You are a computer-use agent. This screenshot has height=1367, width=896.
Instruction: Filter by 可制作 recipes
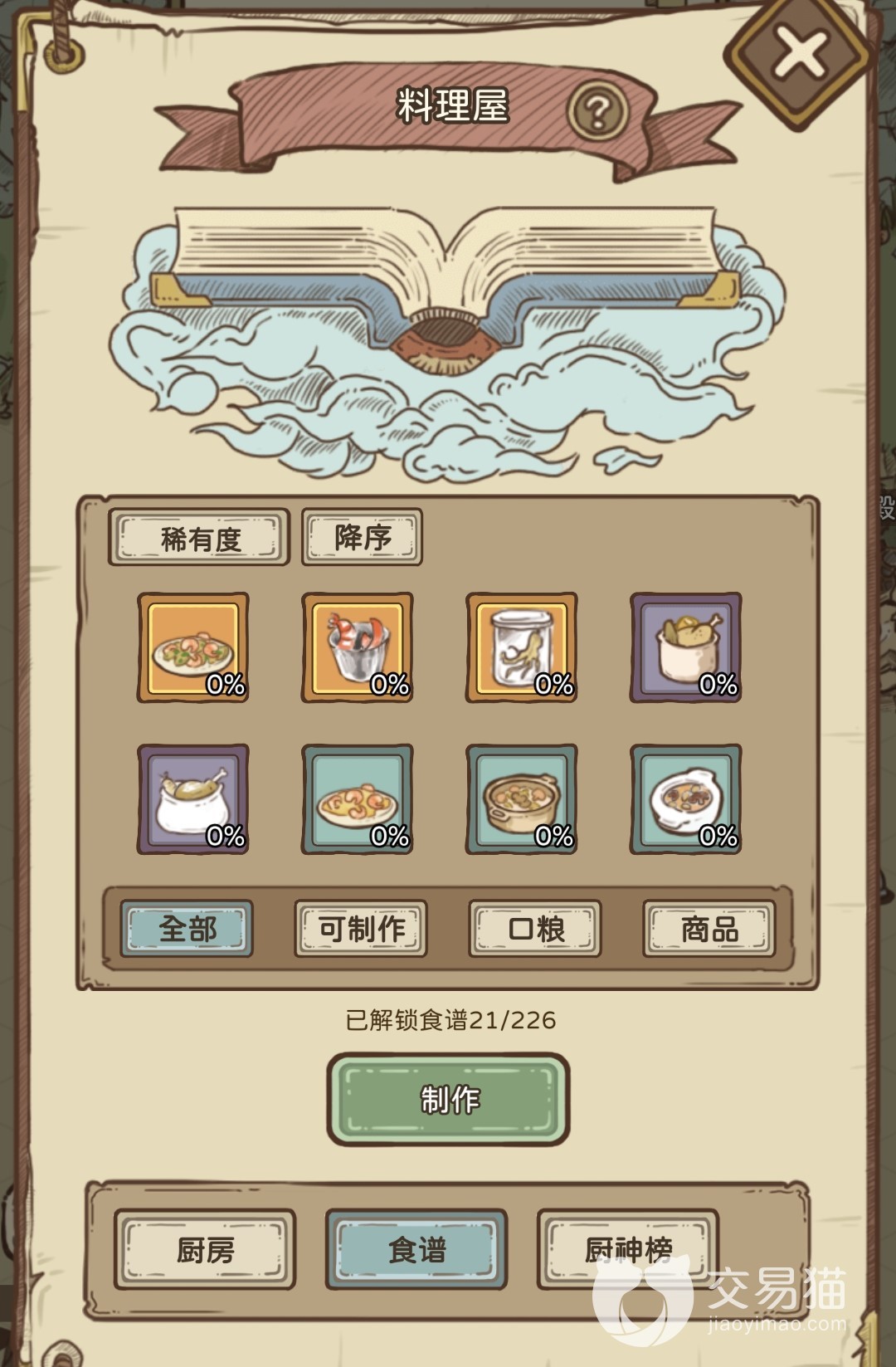pyautogui.click(x=361, y=929)
